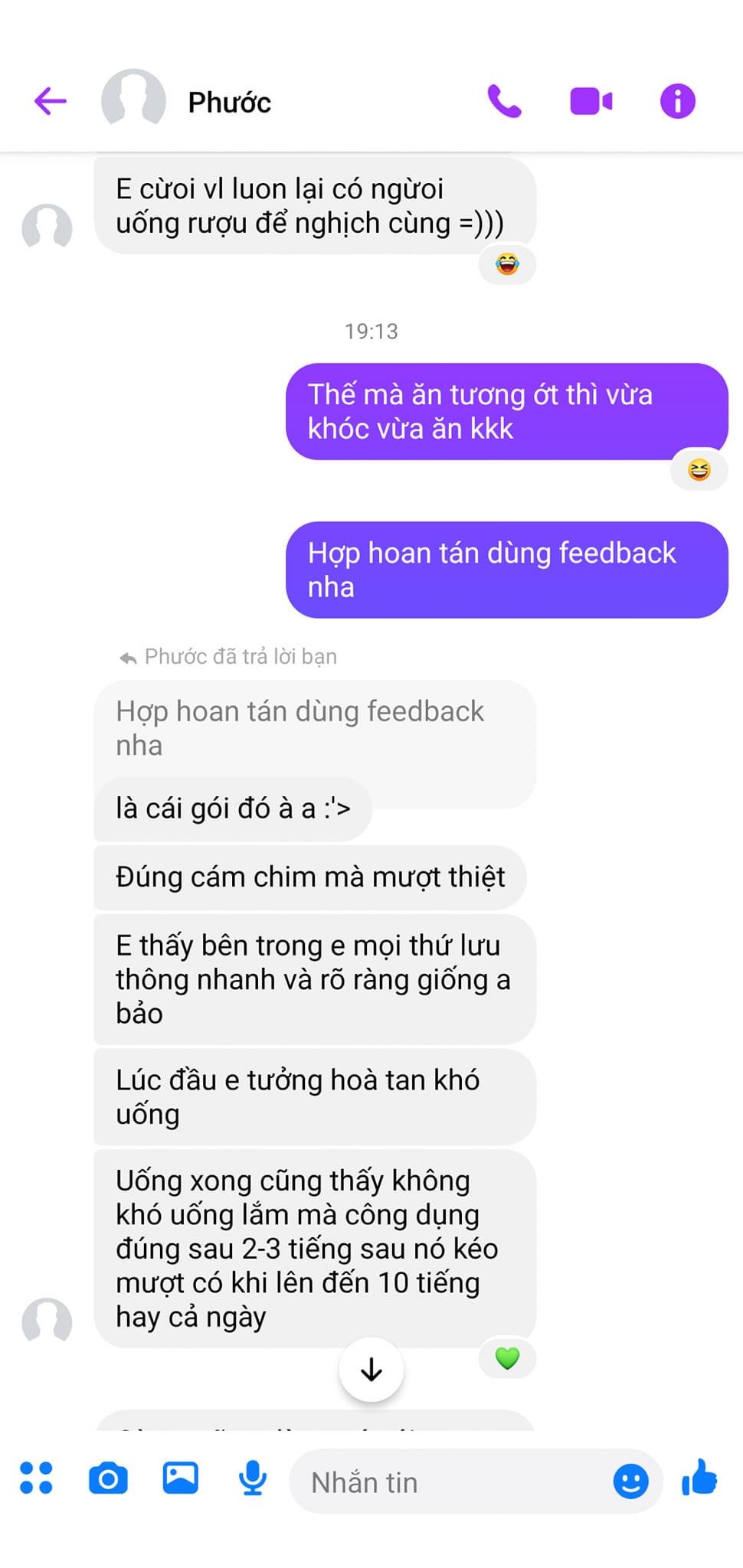Viewport: 743px width, 1568px height.
Task: Jump to latest messages with down arrow
Action: 371,1370
